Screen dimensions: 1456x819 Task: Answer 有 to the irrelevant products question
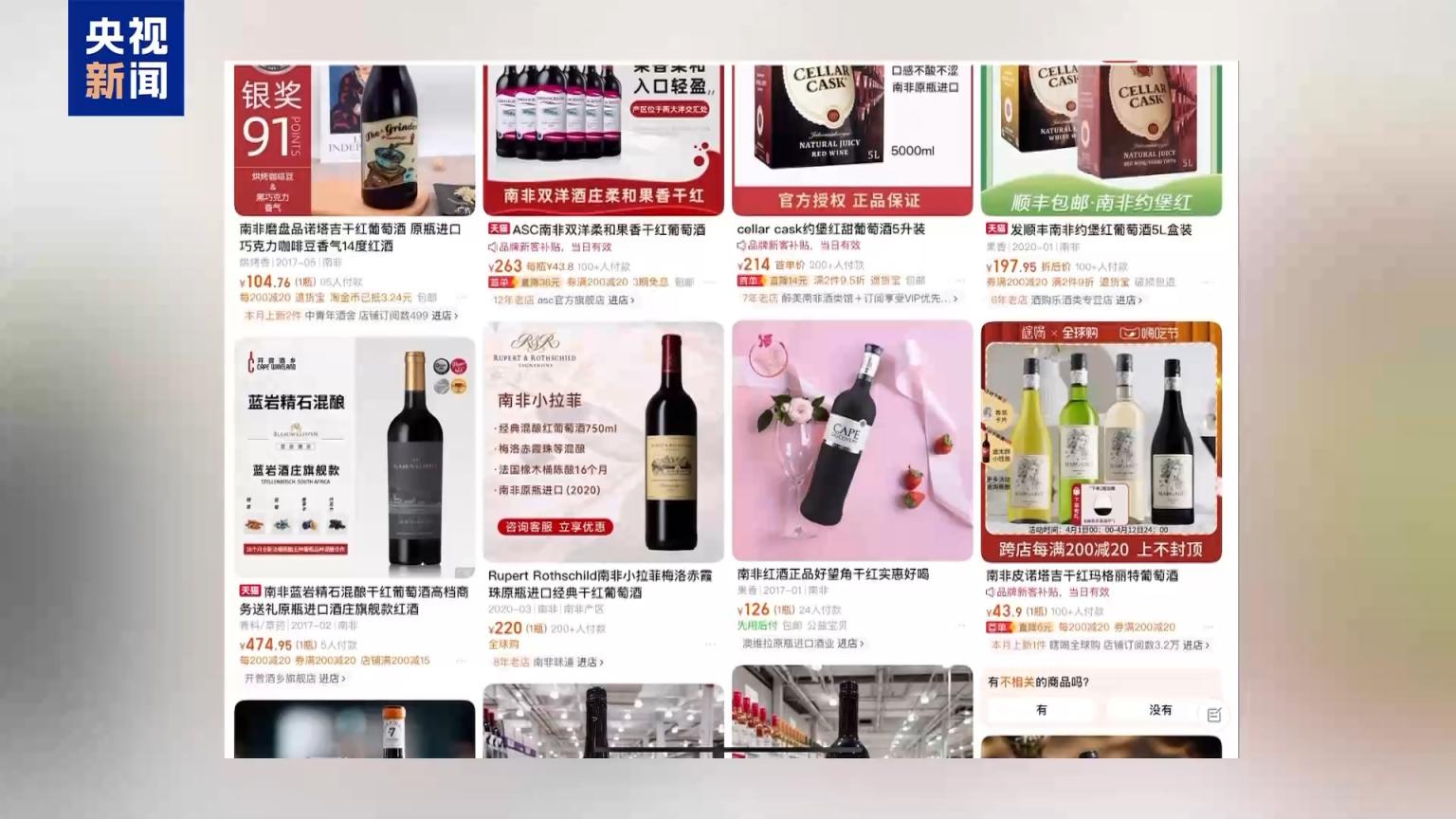pos(1041,710)
